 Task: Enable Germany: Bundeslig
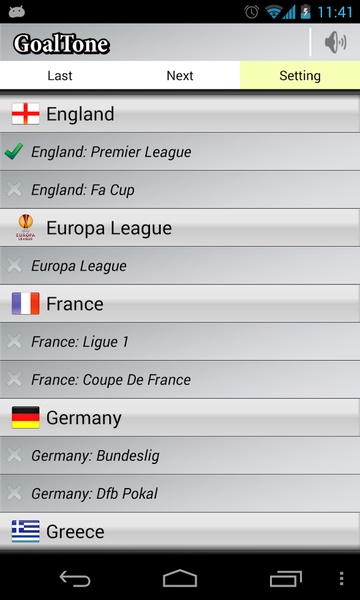180,456
